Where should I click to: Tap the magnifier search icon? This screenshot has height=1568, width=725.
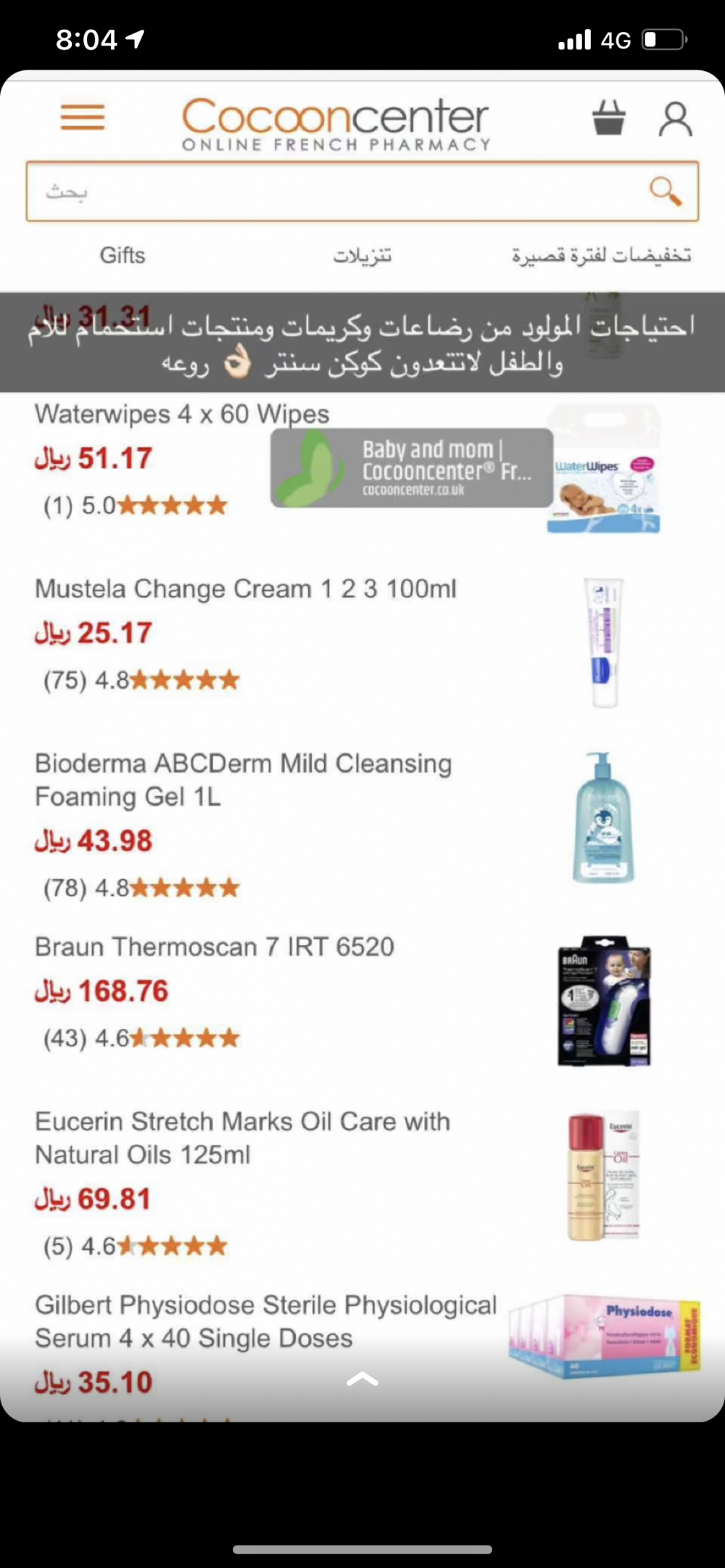click(665, 191)
